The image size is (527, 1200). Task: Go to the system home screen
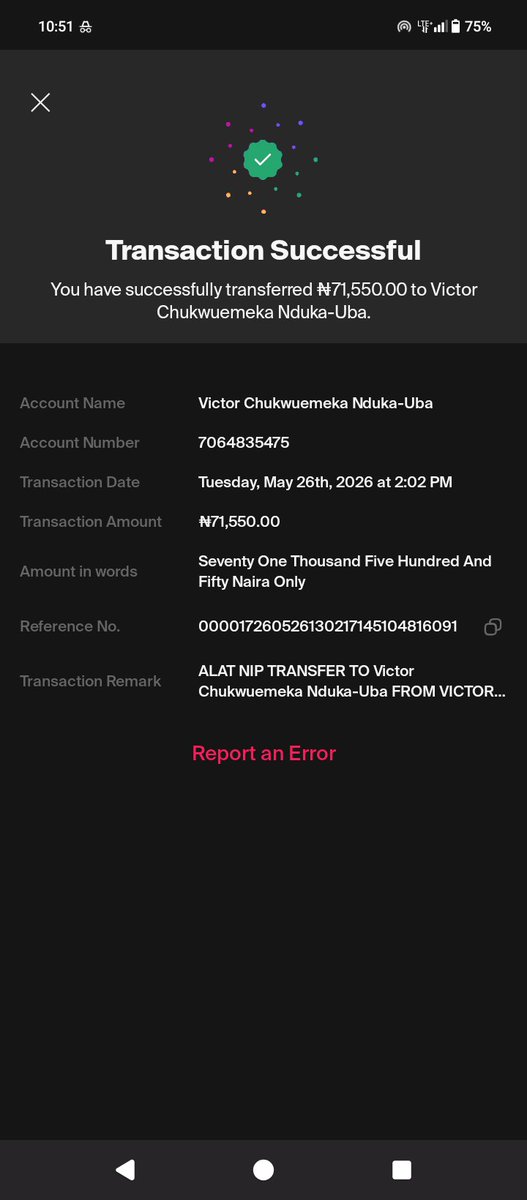(x=263, y=1170)
